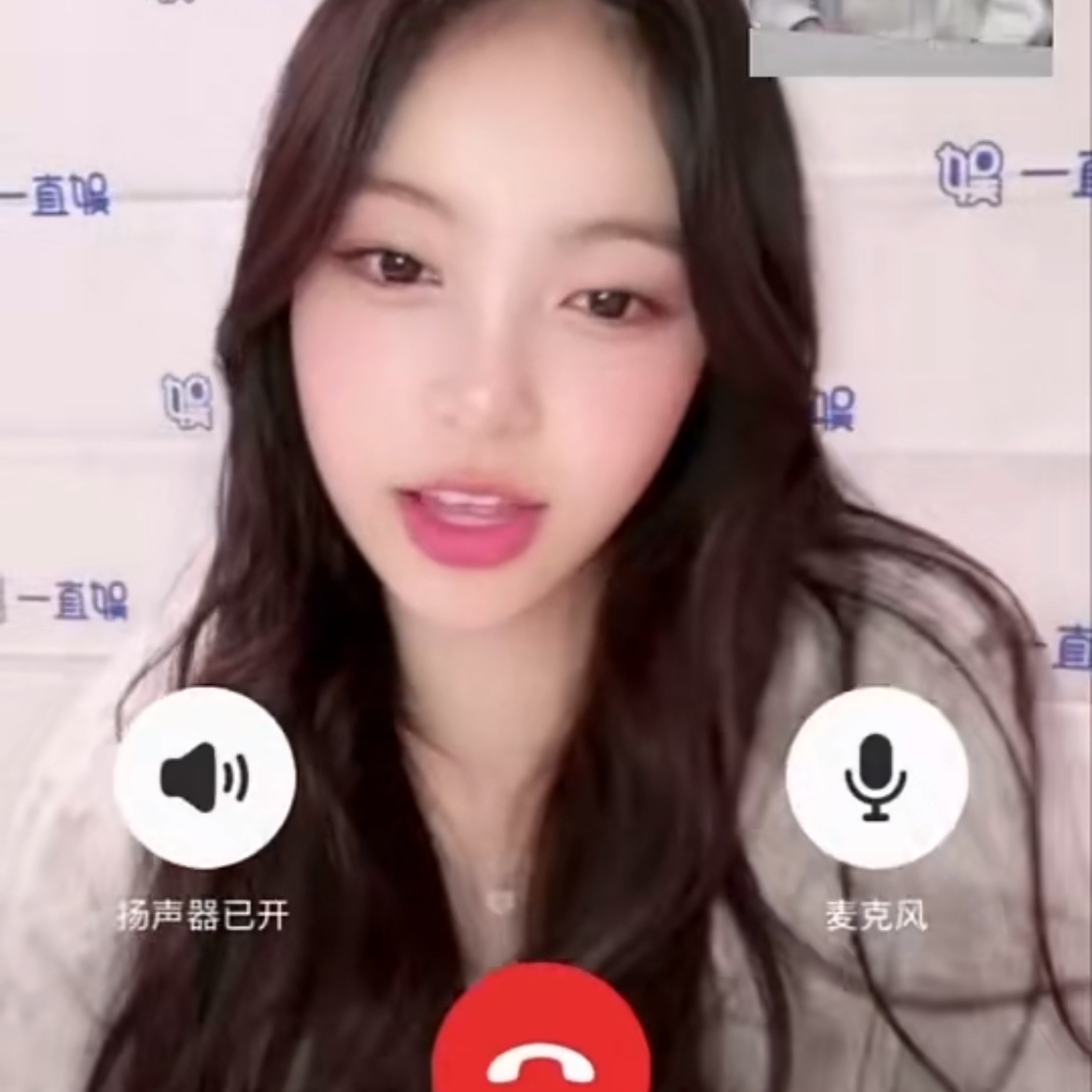Turn off the speaker
The width and height of the screenshot is (1092, 1092).
pos(204,777)
